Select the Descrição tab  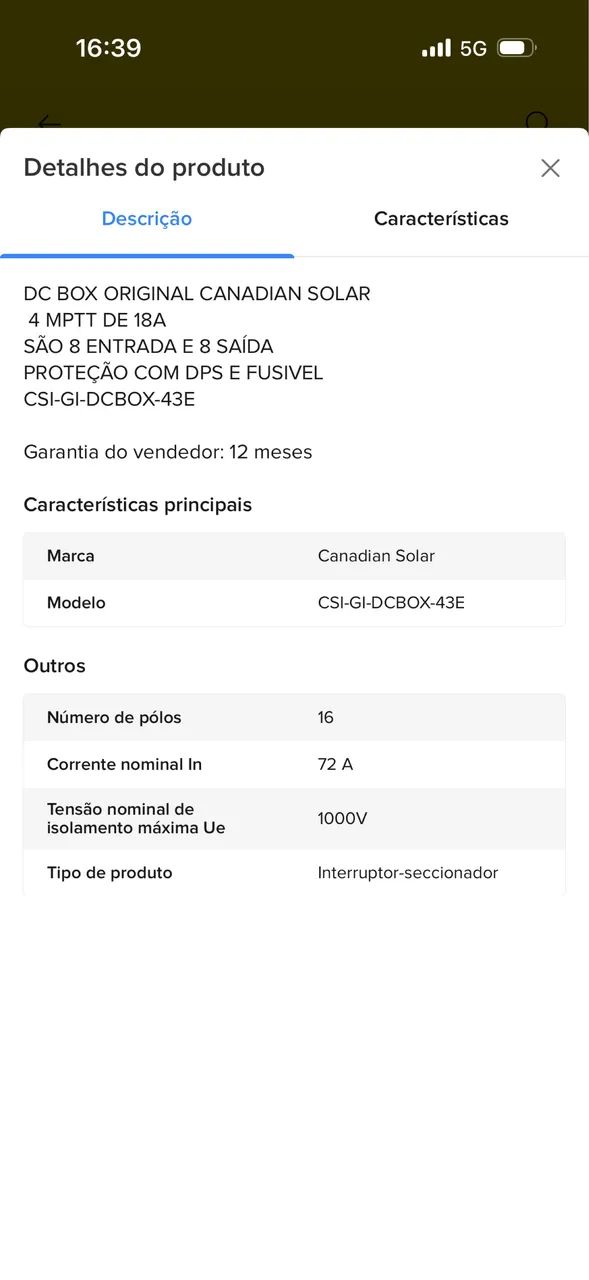pyautogui.click(x=147, y=219)
